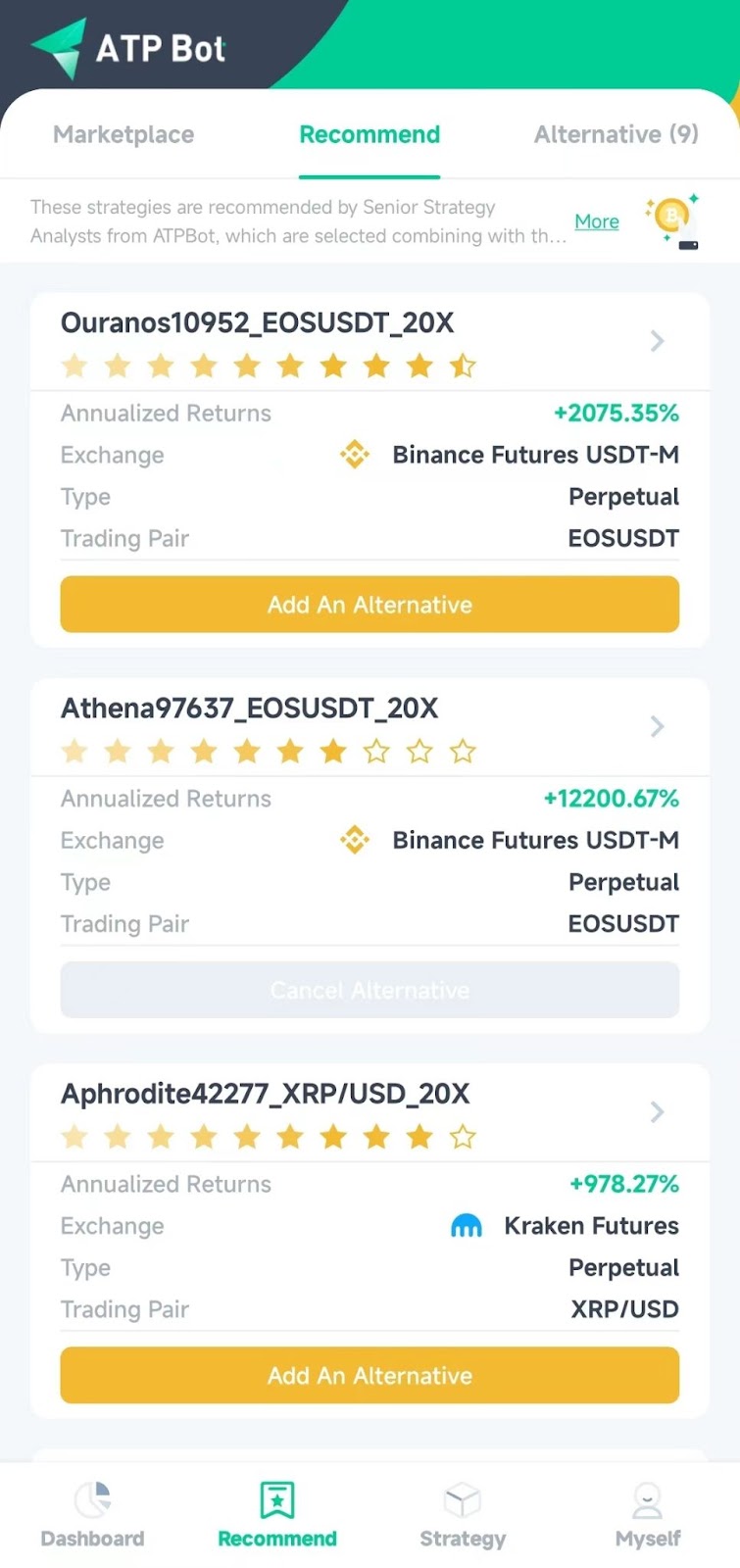This screenshot has height=1568, width=740.
Task: Cancel alternative for Athena97637 strategy
Action: 370,990
